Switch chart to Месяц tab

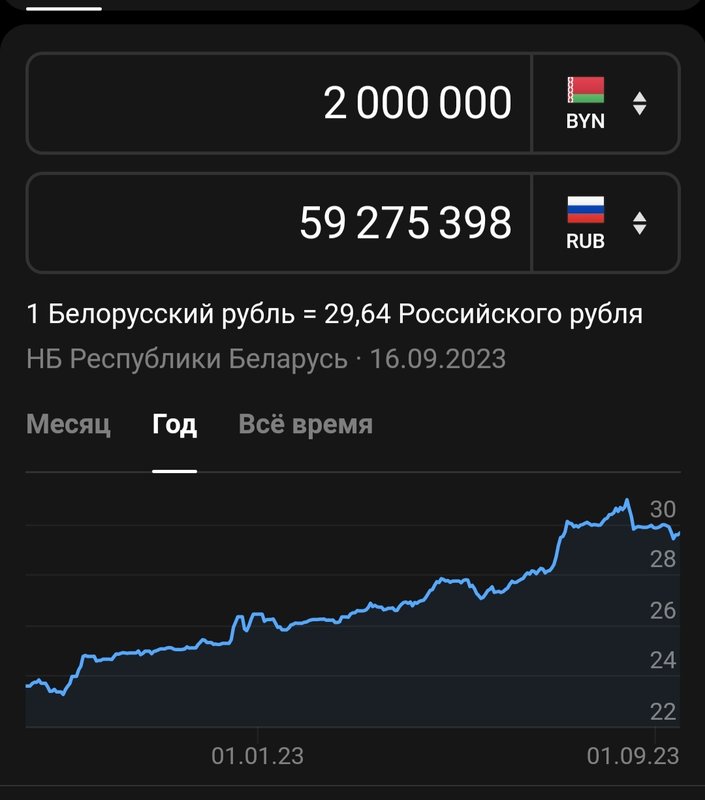click(x=68, y=424)
